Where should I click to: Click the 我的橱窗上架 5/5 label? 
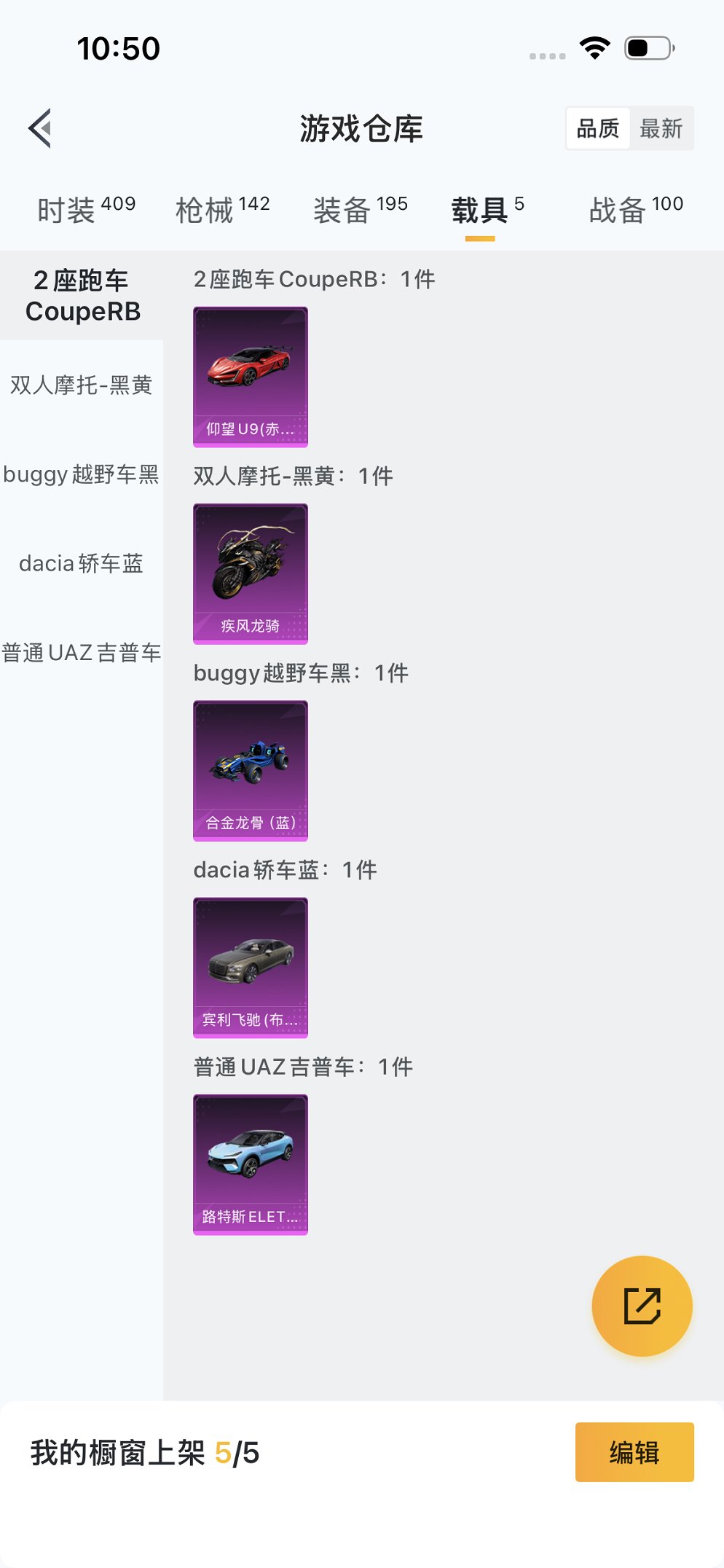(x=143, y=1454)
